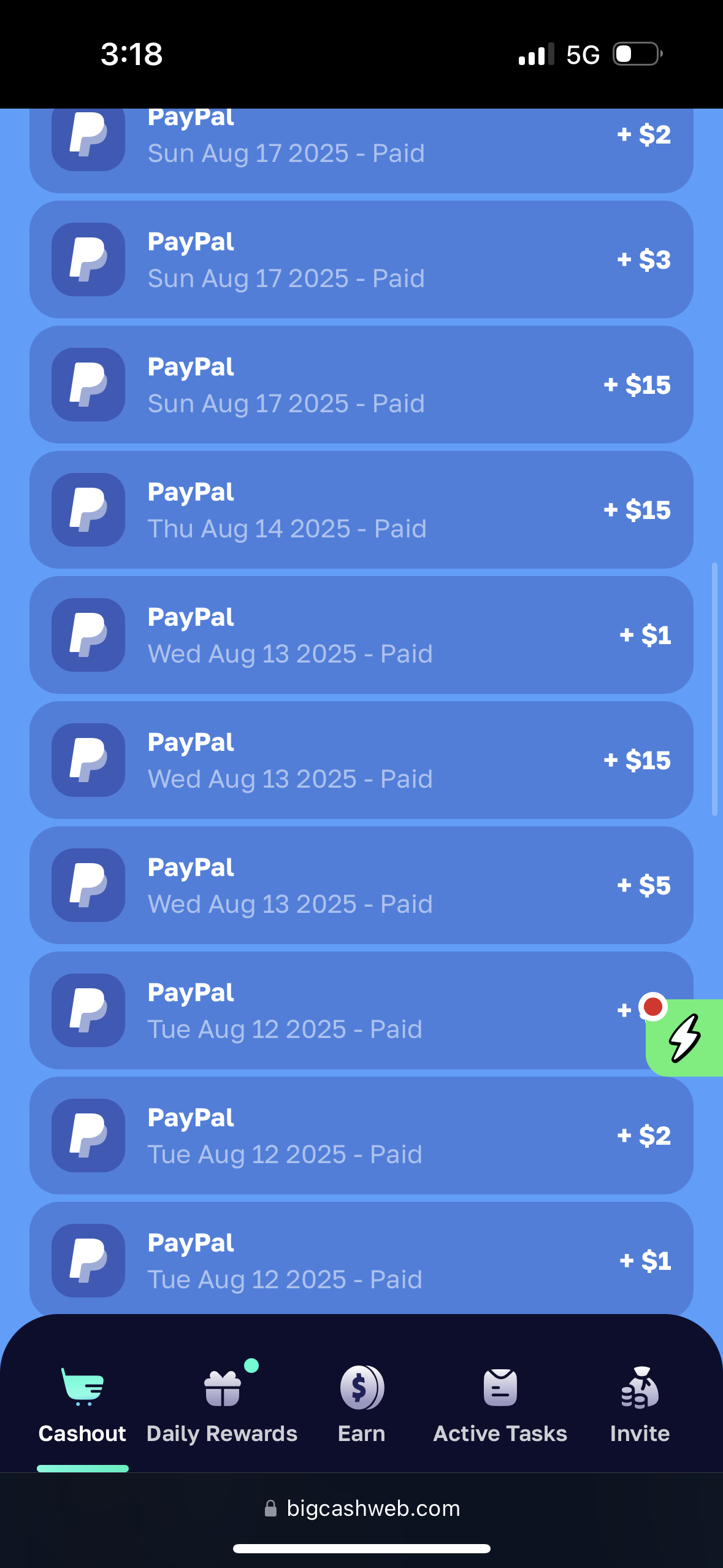Open the Invite tab
This screenshot has height=1568, width=723.
[640, 1405]
